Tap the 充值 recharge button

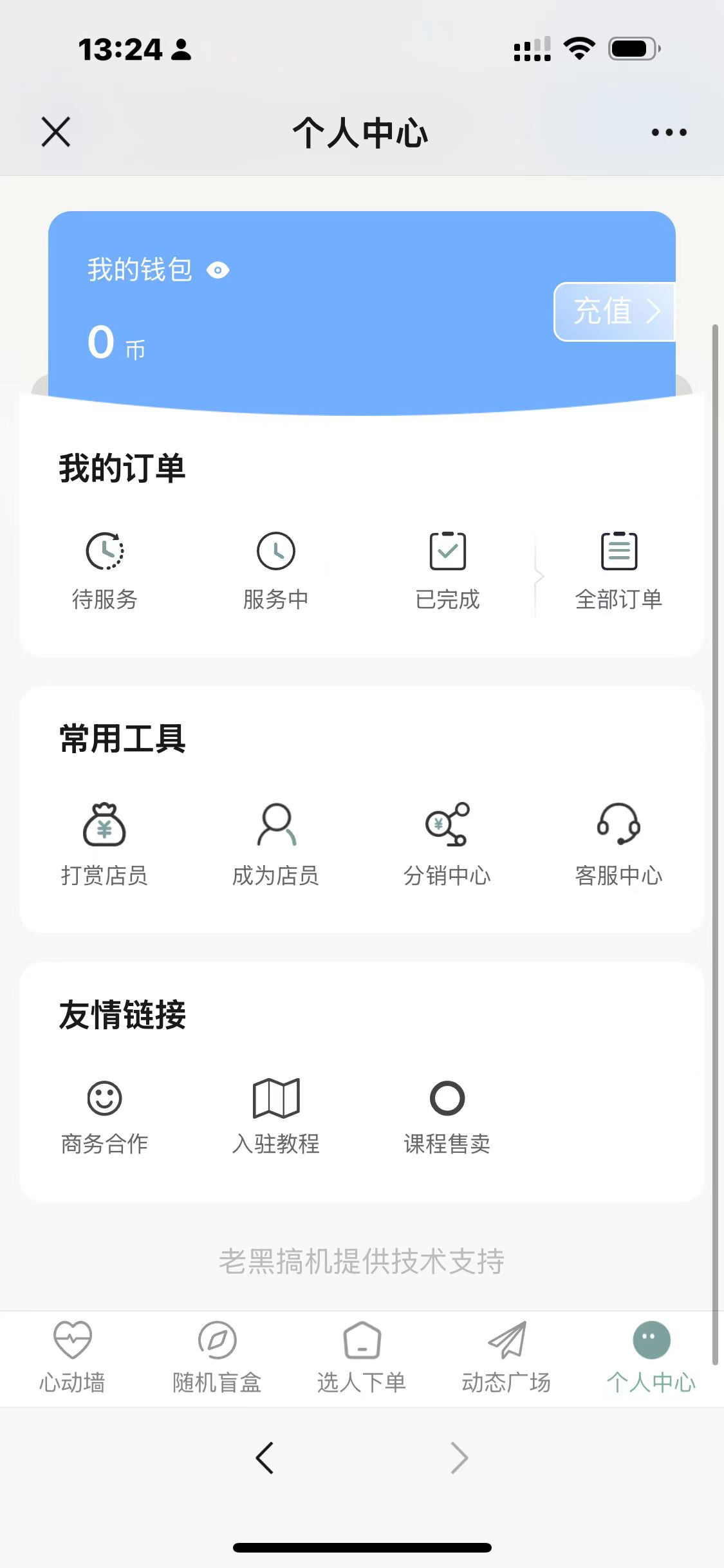[x=615, y=312]
